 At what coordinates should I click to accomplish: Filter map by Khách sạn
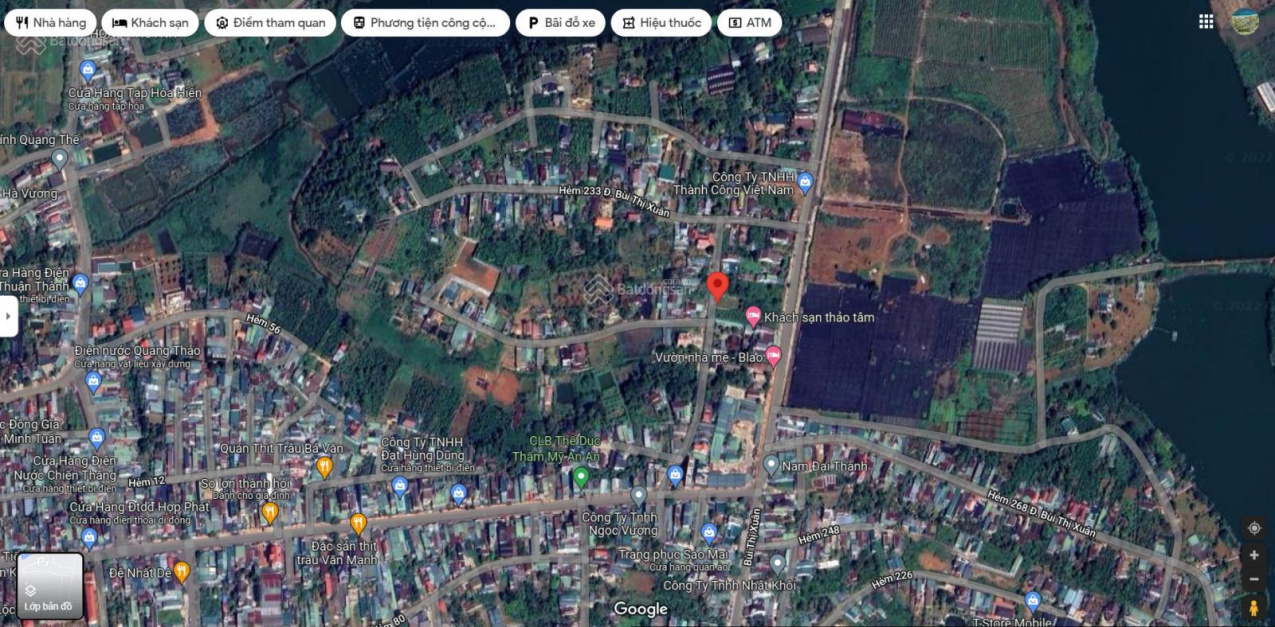150,22
